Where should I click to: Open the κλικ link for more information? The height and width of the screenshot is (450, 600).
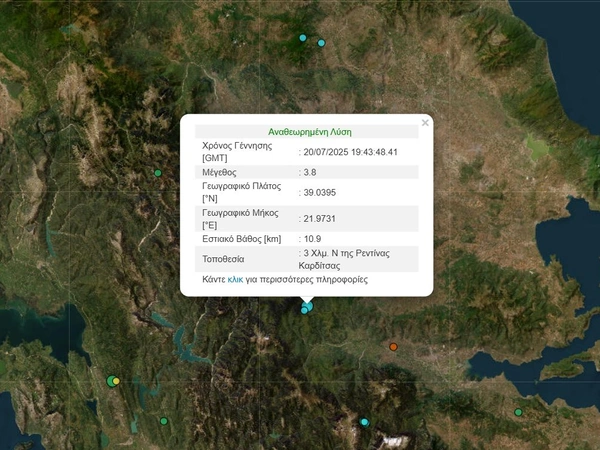click(235, 280)
